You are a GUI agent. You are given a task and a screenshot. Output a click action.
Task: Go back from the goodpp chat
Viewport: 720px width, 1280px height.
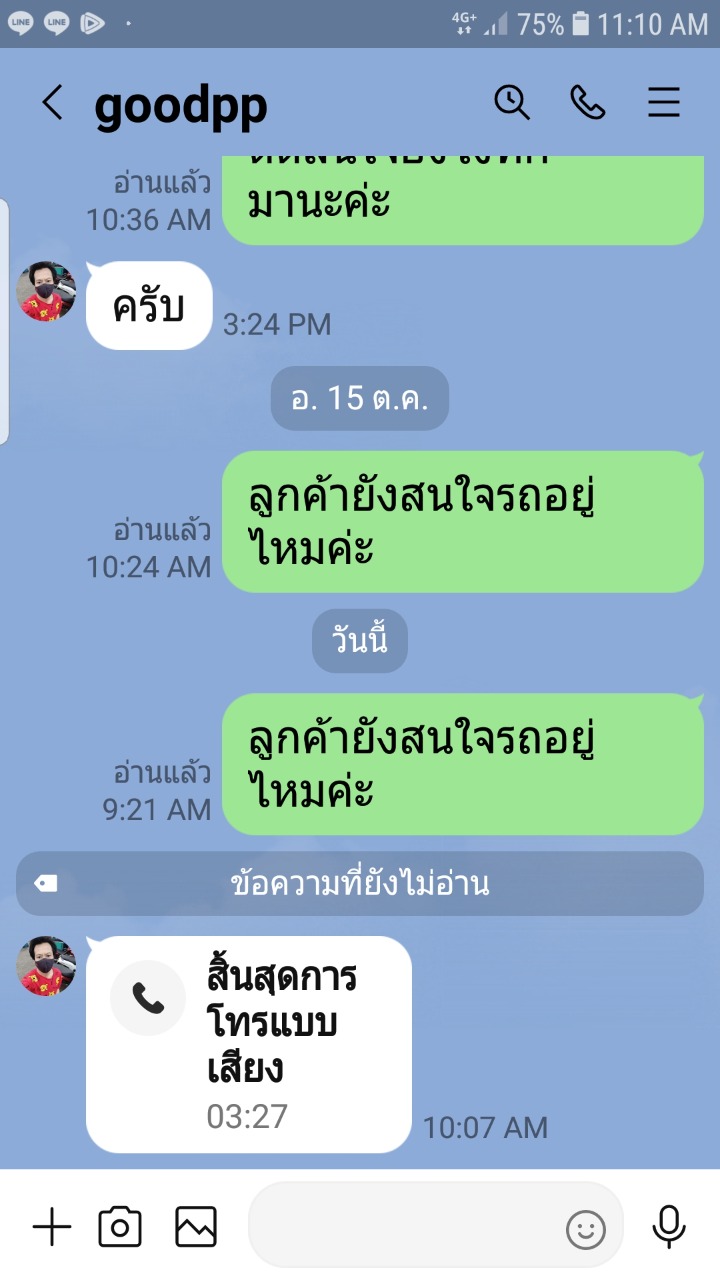(x=52, y=103)
